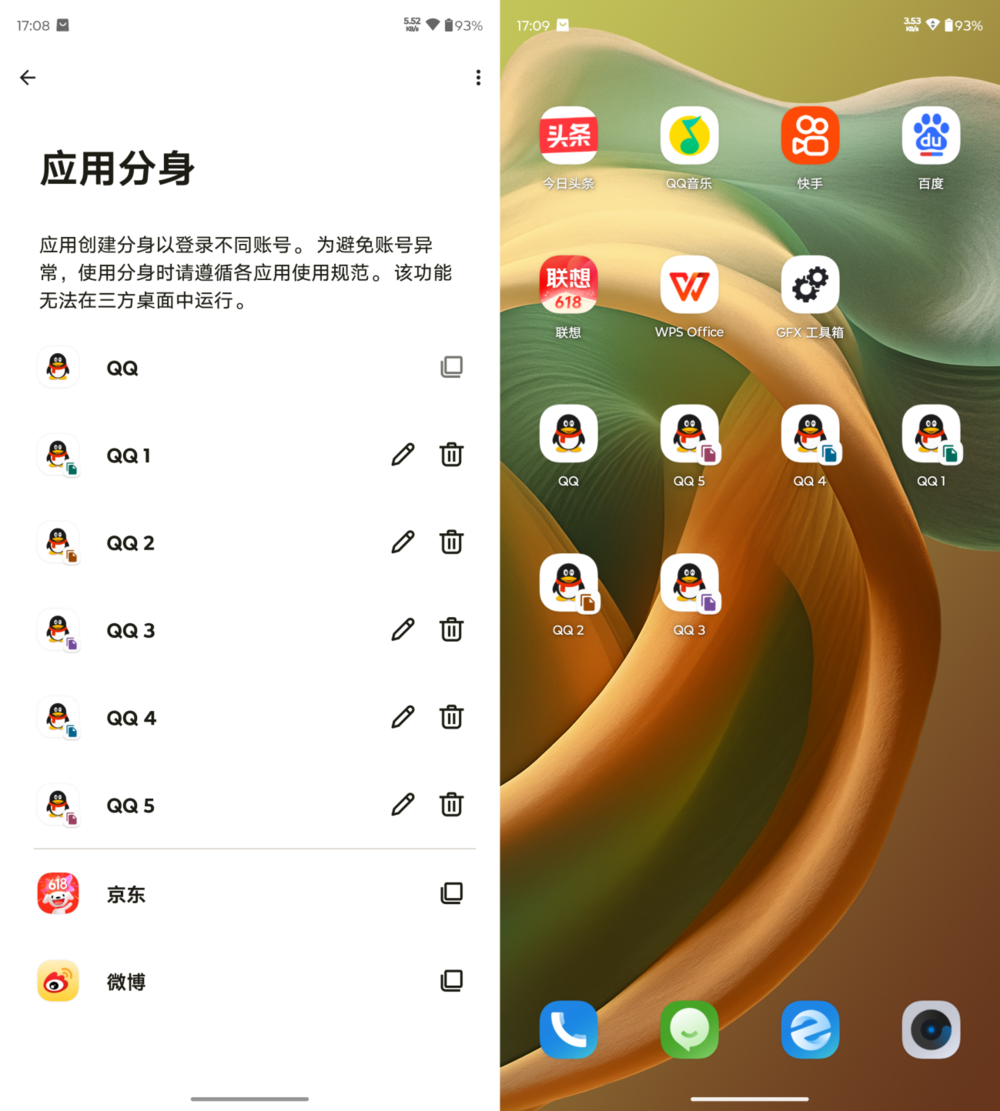Launch the QQ 3 clone on home screen
Screen dimensions: 1000x1111
[689, 583]
